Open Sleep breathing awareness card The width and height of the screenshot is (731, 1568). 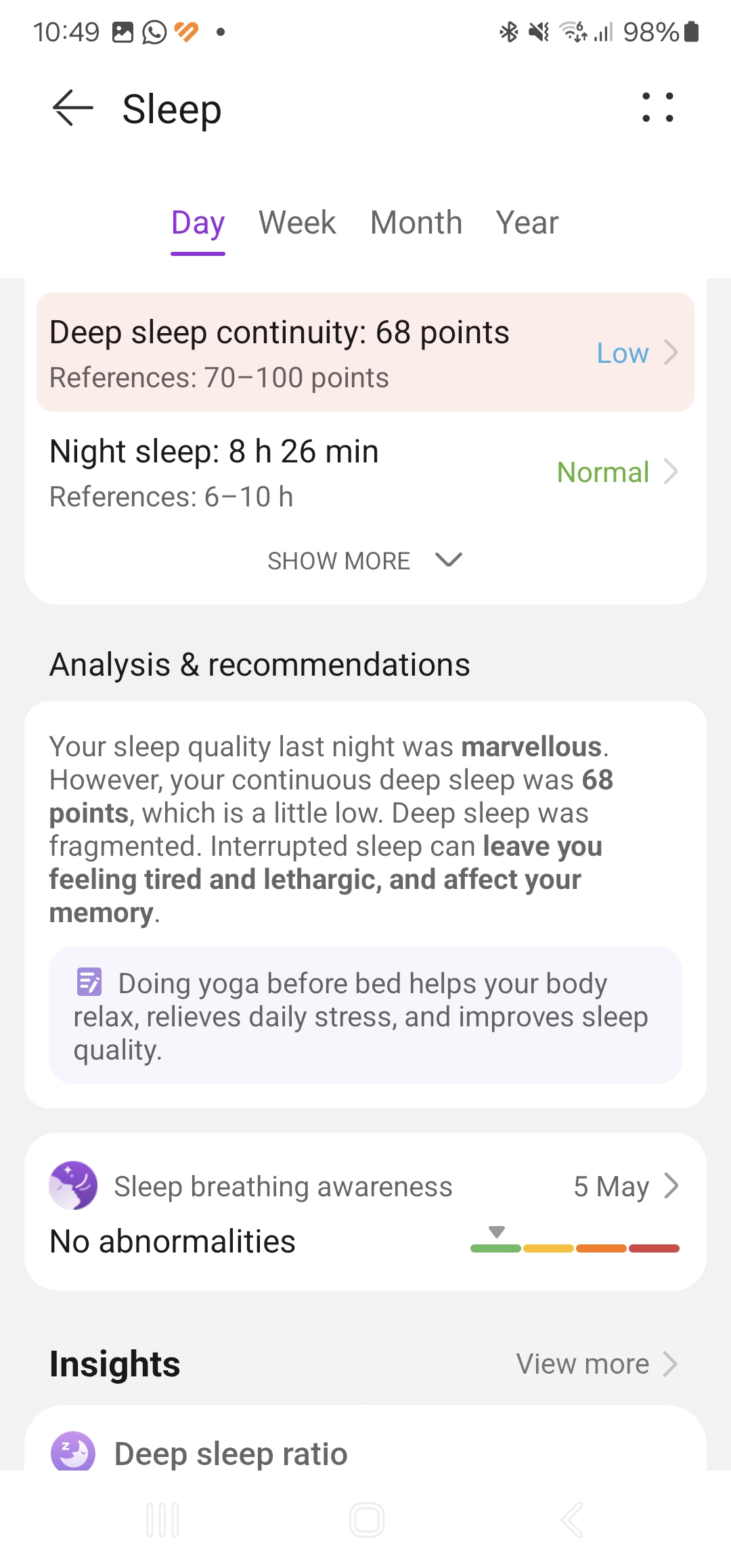pyautogui.click(x=365, y=1212)
